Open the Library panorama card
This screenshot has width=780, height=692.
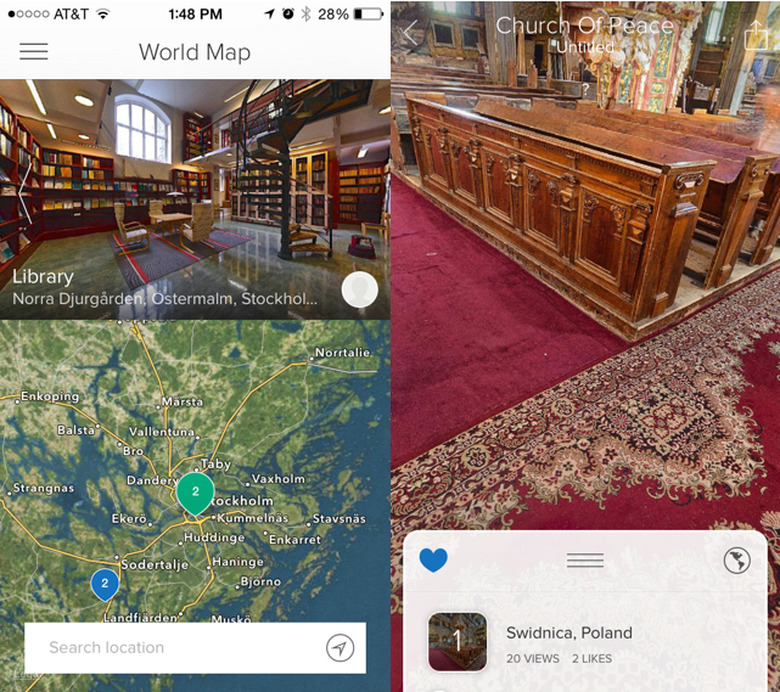(x=195, y=200)
